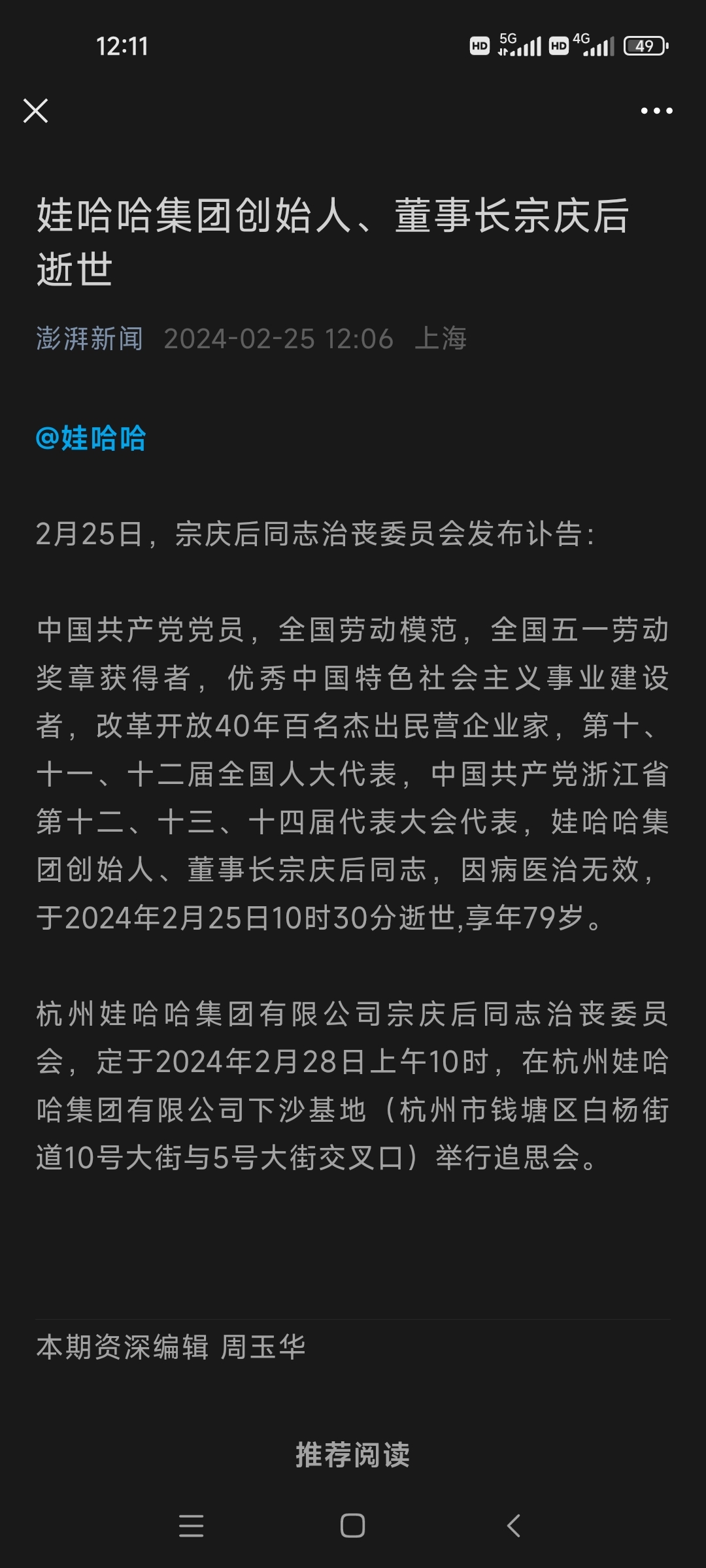Open the 澎湃新闻 source account
706x1568 pixels.
(x=90, y=338)
